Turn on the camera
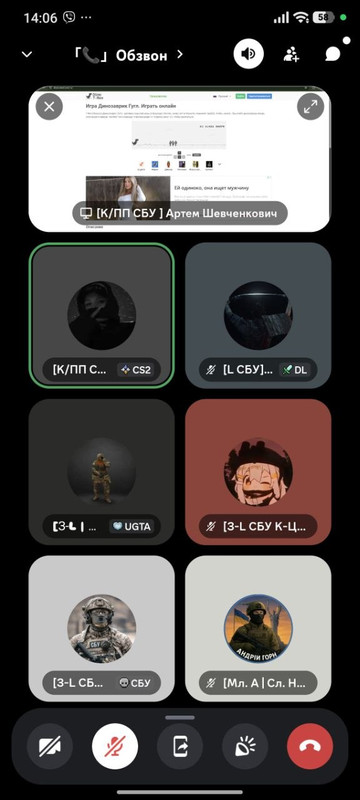This screenshot has width=360, height=800. click(49, 746)
